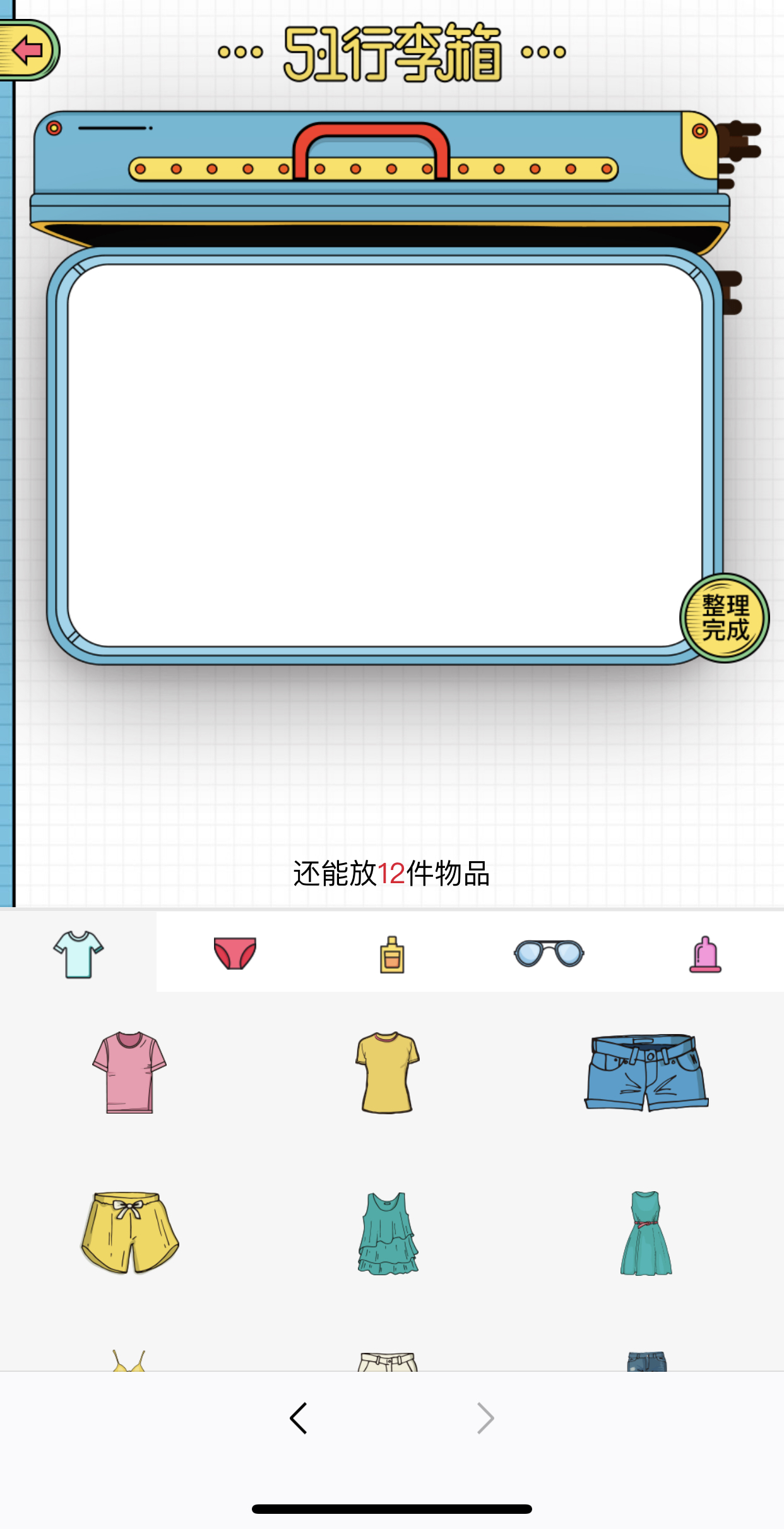
Task: Go back with the browser back chevron
Action: point(299,1419)
